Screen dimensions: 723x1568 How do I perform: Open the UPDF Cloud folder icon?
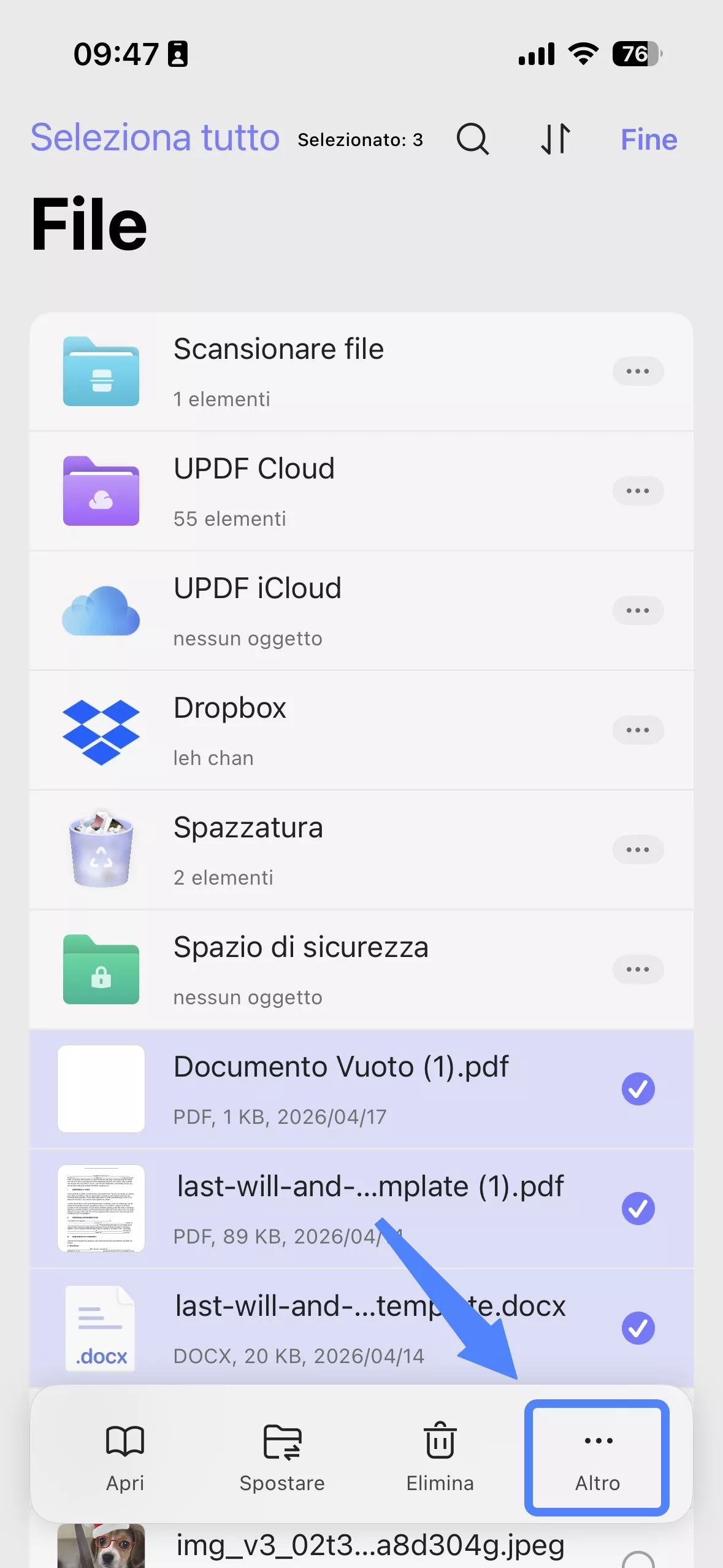pyautogui.click(x=101, y=491)
